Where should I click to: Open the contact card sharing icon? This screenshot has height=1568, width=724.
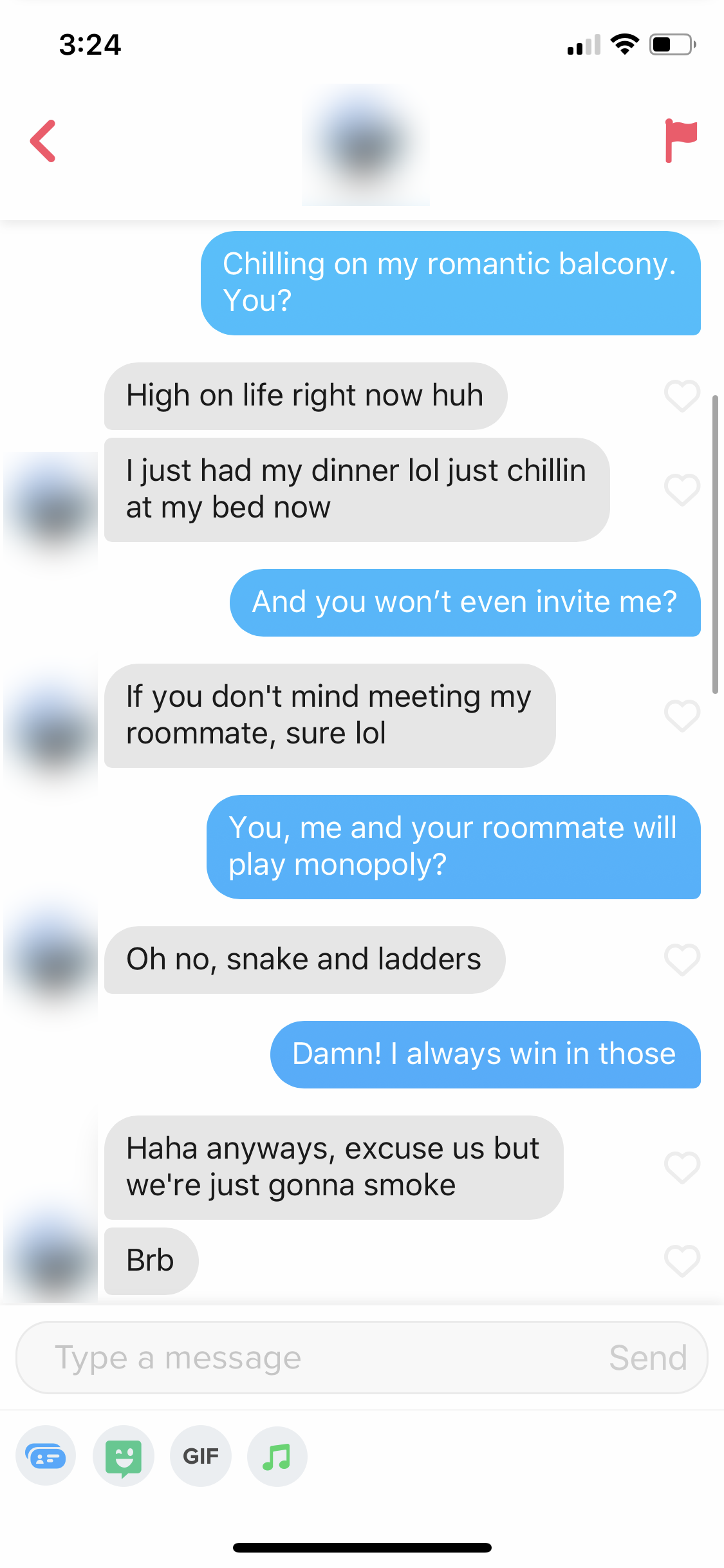coord(46,1456)
